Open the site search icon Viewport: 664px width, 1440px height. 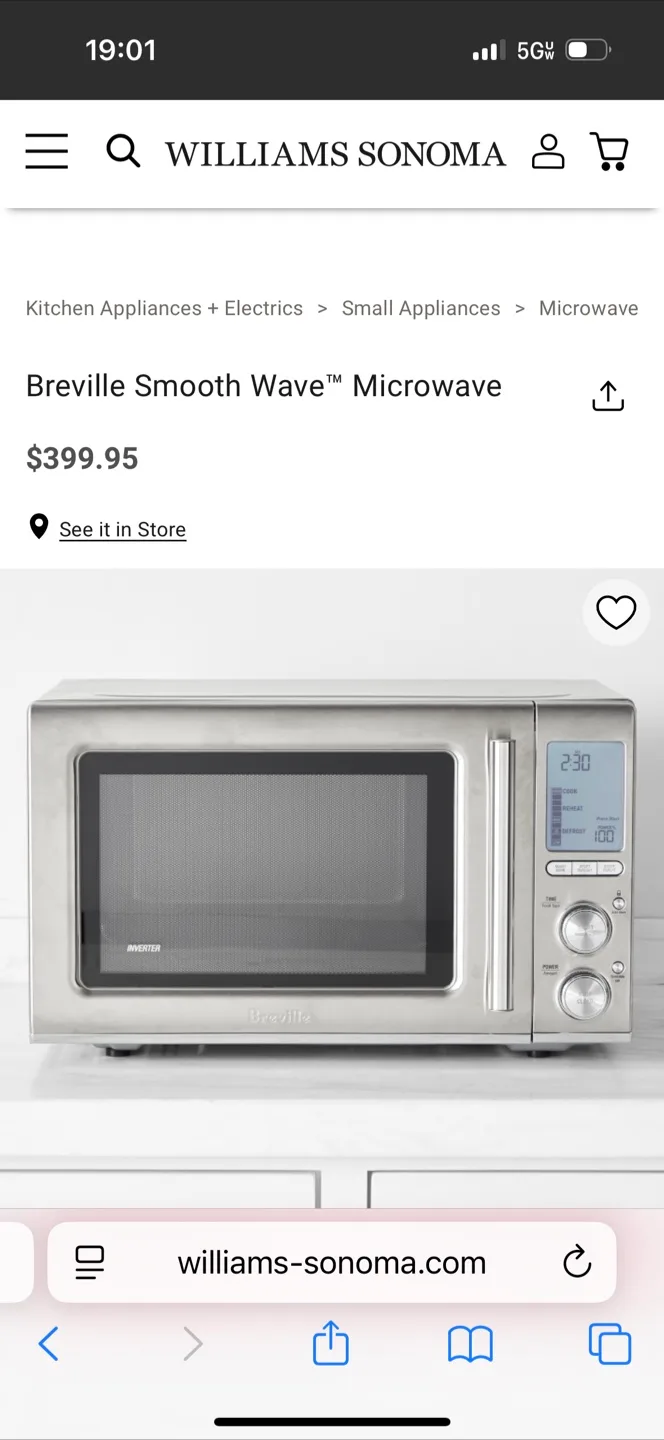coord(123,152)
